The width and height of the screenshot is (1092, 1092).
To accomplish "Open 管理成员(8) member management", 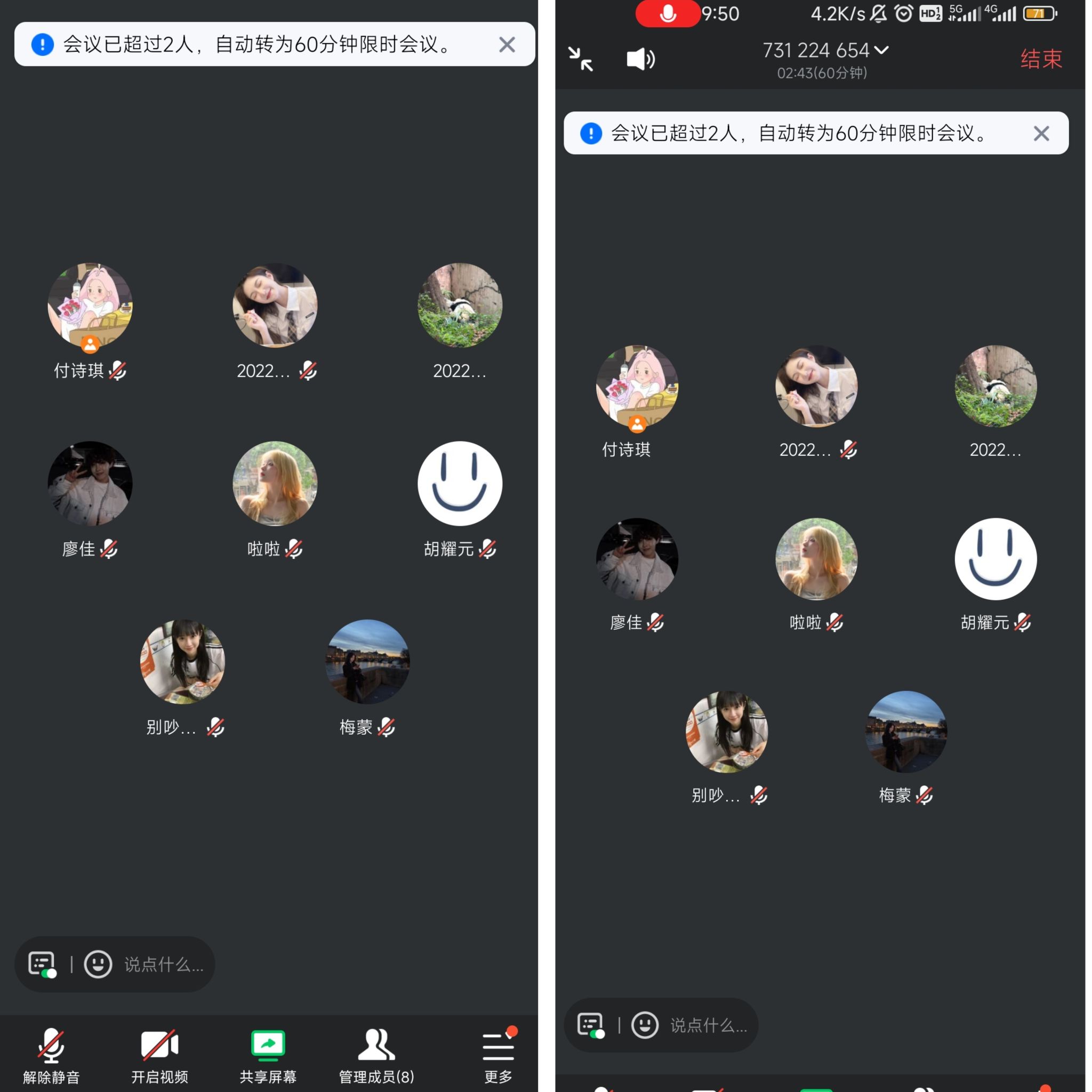I will [x=376, y=1055].
